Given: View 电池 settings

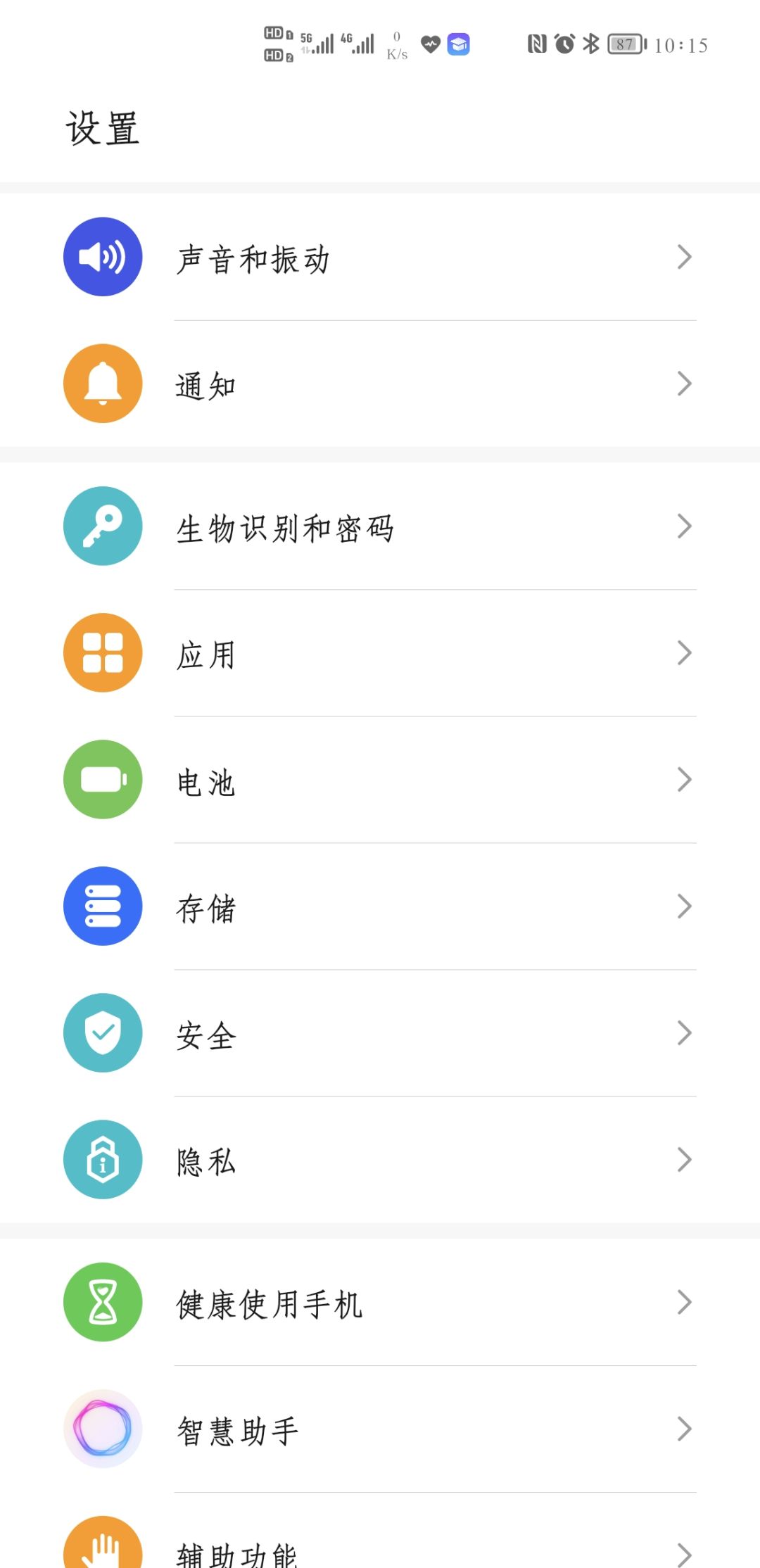Looking at the screenshot, I should tap(380, 780).
